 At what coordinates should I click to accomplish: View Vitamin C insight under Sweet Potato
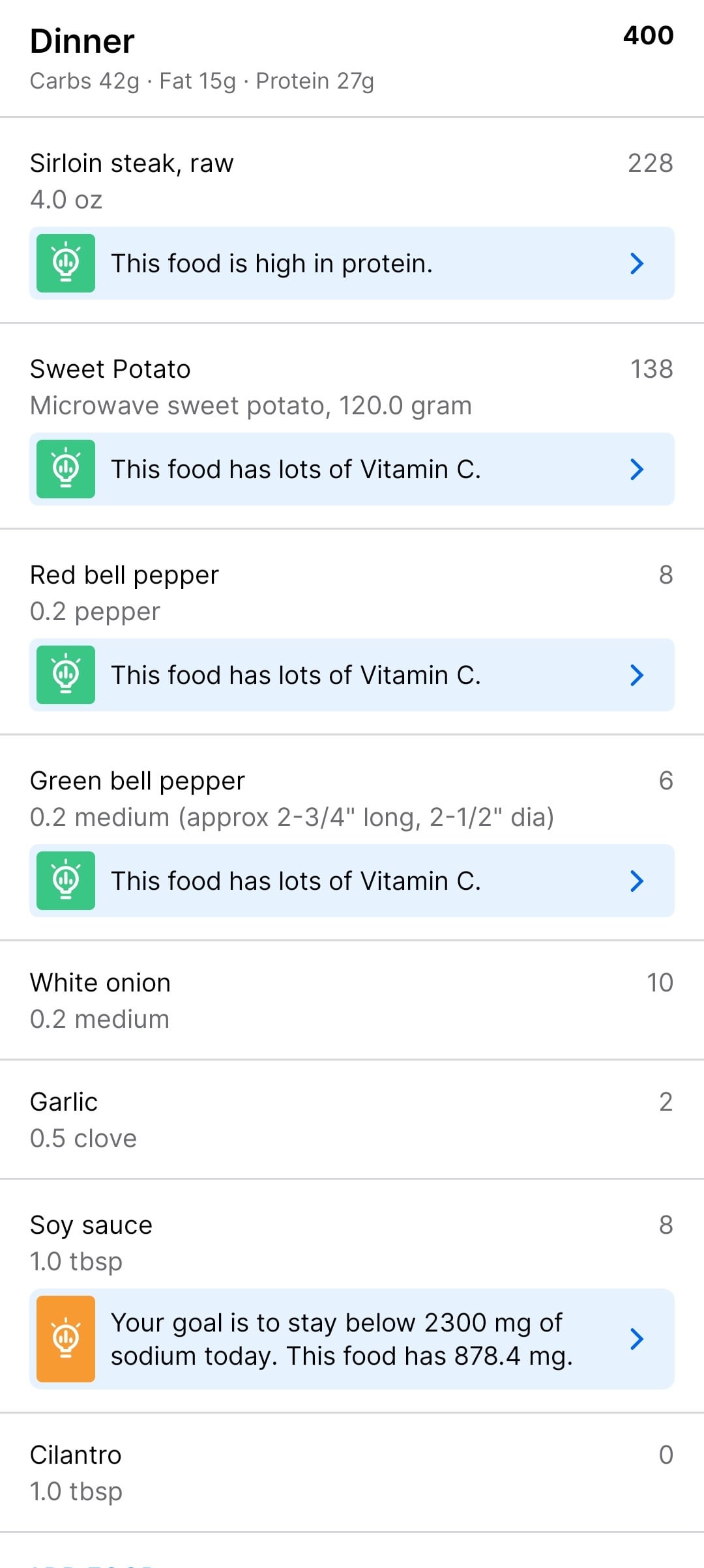click(352, 469)
